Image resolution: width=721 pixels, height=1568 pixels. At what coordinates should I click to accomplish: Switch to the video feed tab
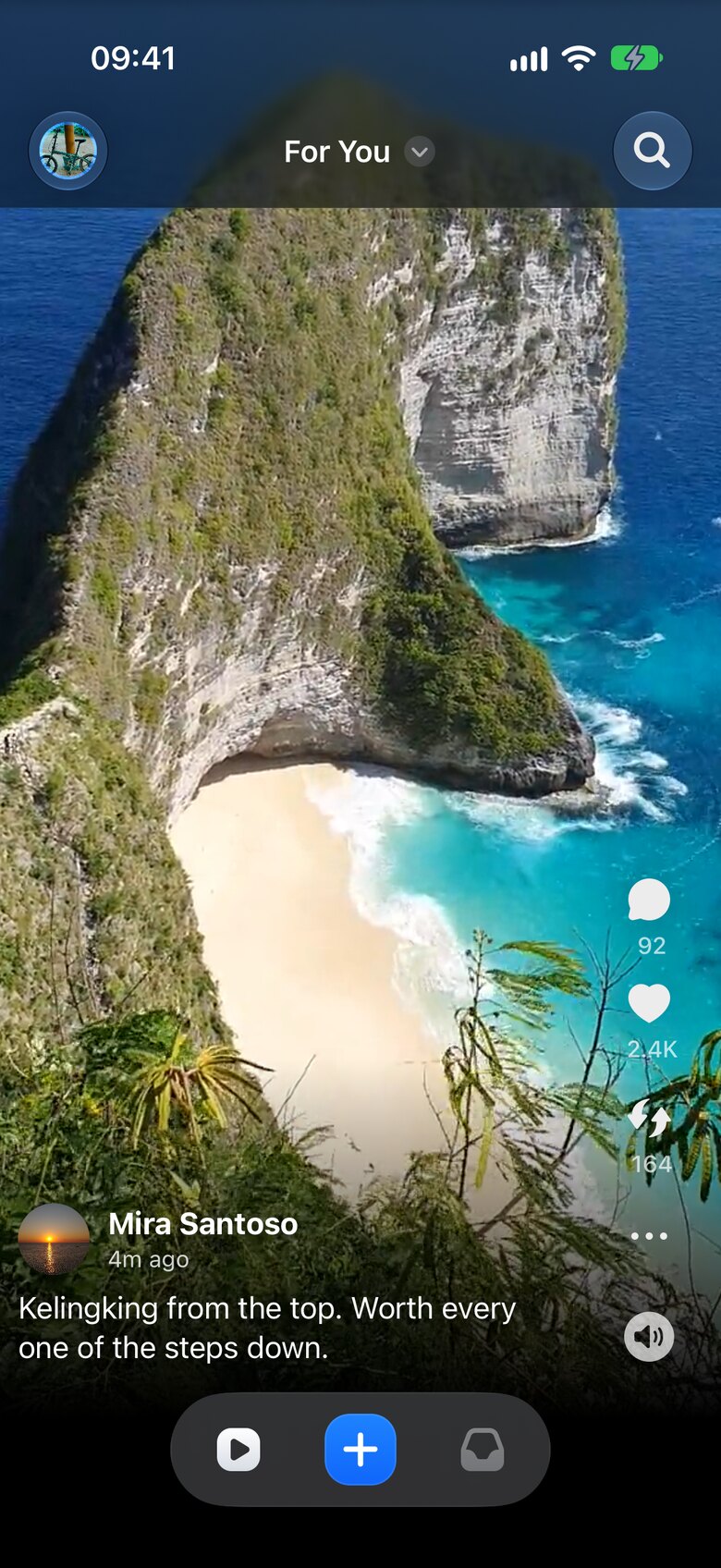238,1450
